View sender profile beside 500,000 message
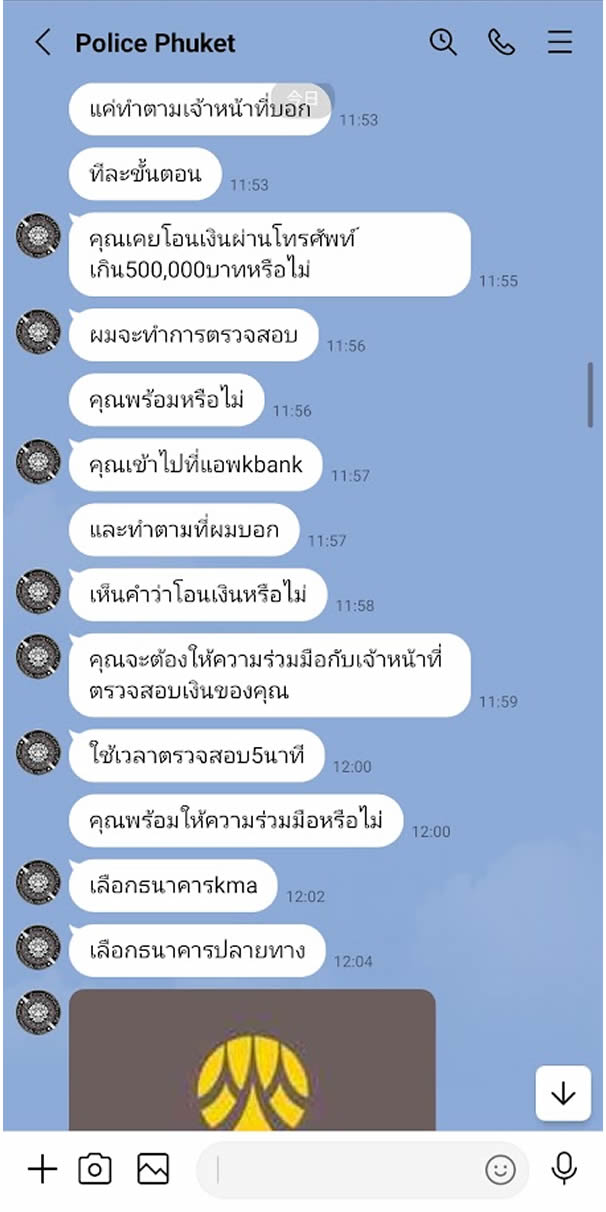 pos(39,236)
